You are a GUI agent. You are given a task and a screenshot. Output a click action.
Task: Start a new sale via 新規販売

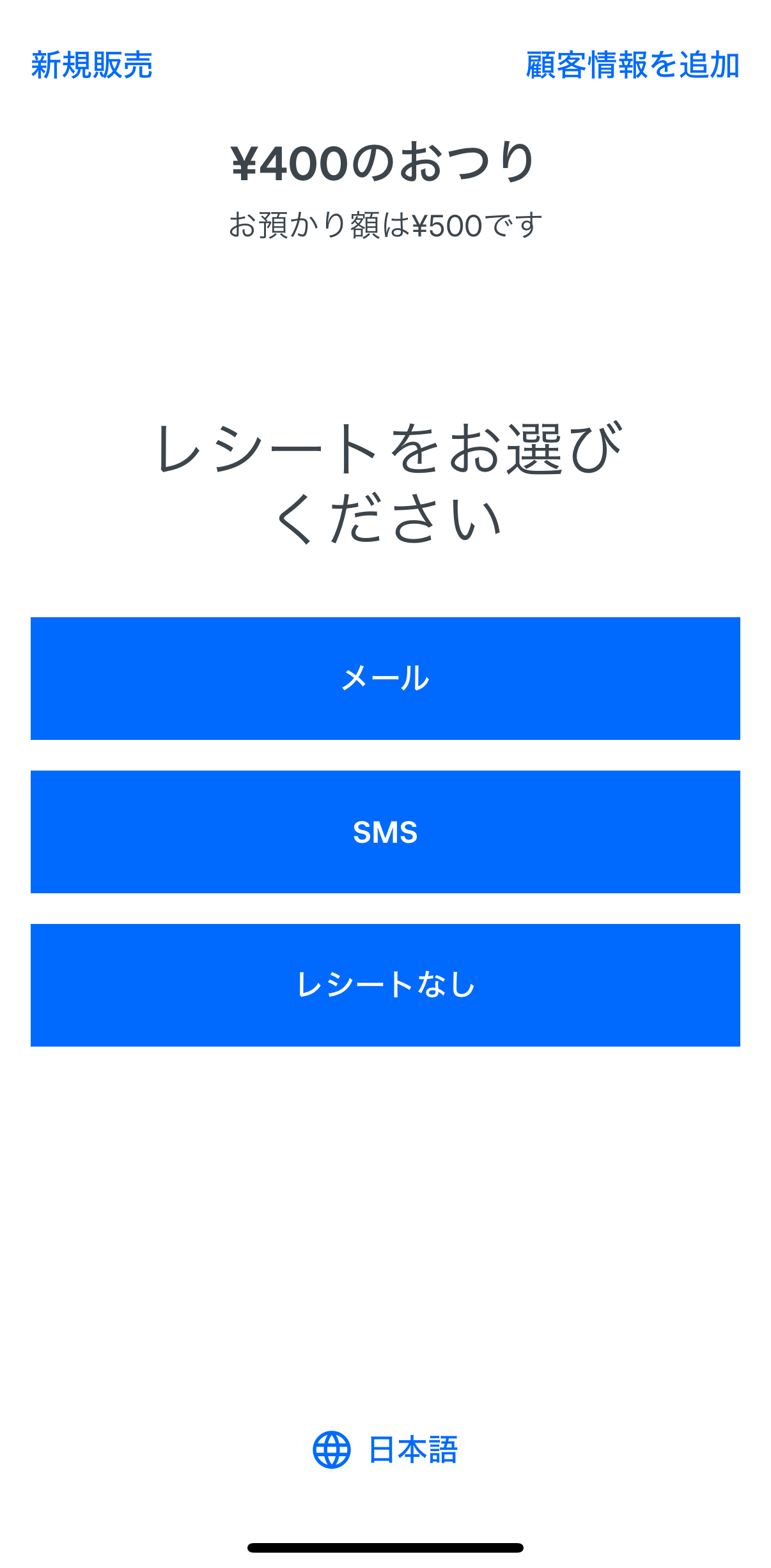[x=91, y=65]
